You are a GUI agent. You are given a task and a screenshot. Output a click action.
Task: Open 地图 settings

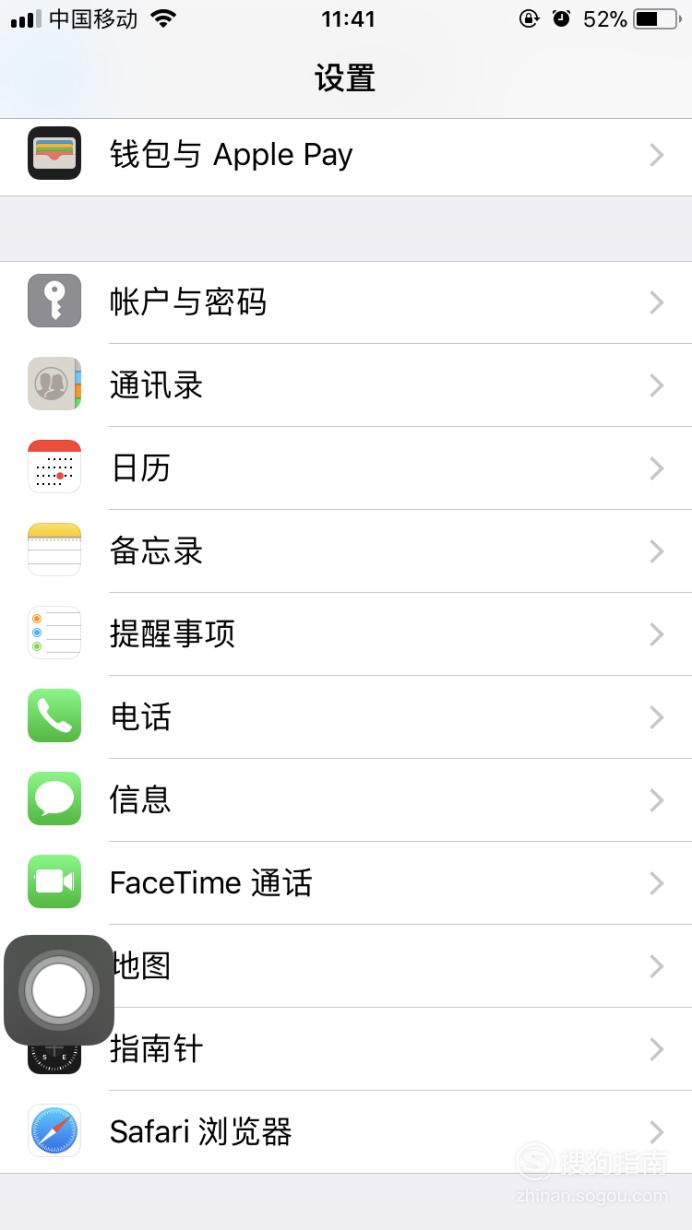click(400, 966)
